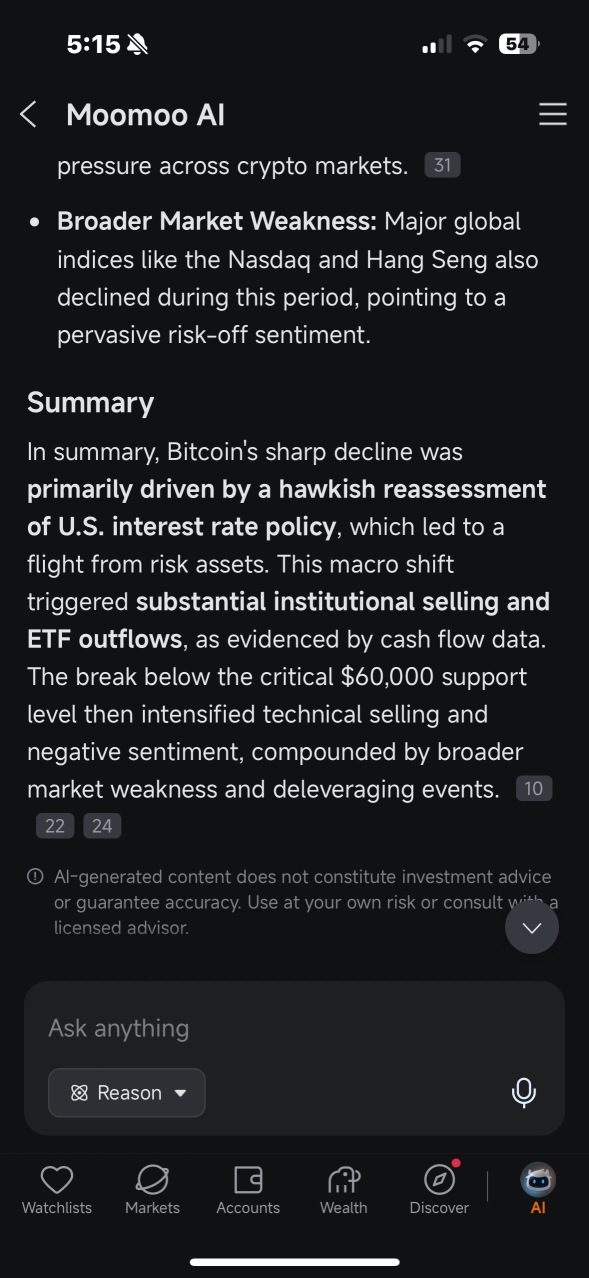Viewport: 589px width, 1278px height.
Task: Open the hamburger menu
Action: [x=552, y=115]
